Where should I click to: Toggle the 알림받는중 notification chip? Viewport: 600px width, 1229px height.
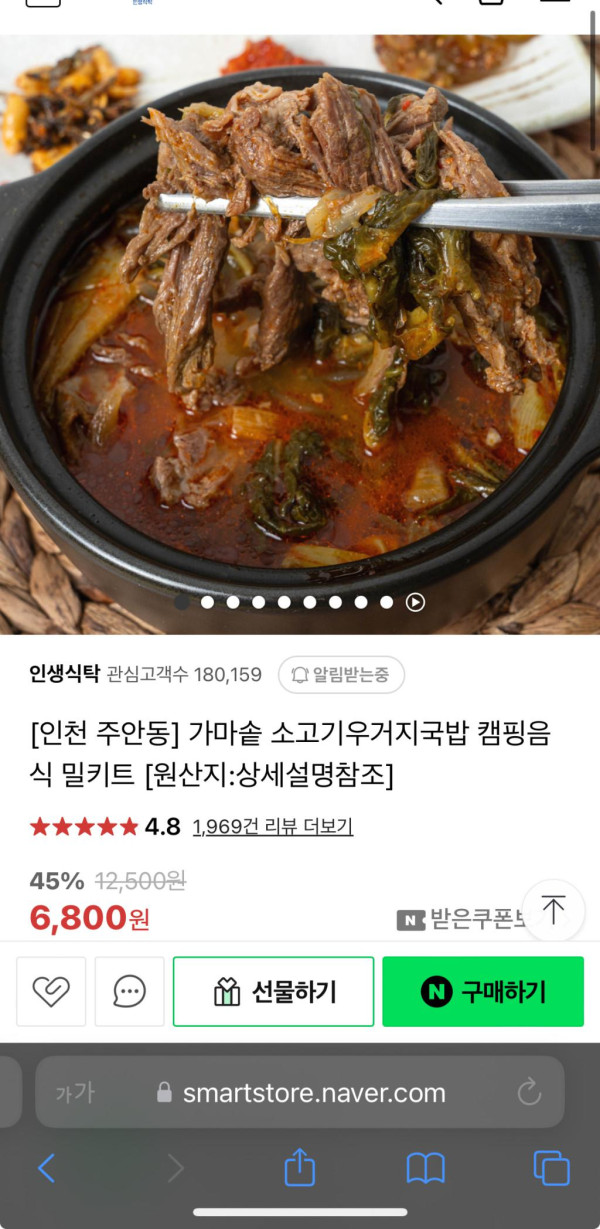click(340, 675)
